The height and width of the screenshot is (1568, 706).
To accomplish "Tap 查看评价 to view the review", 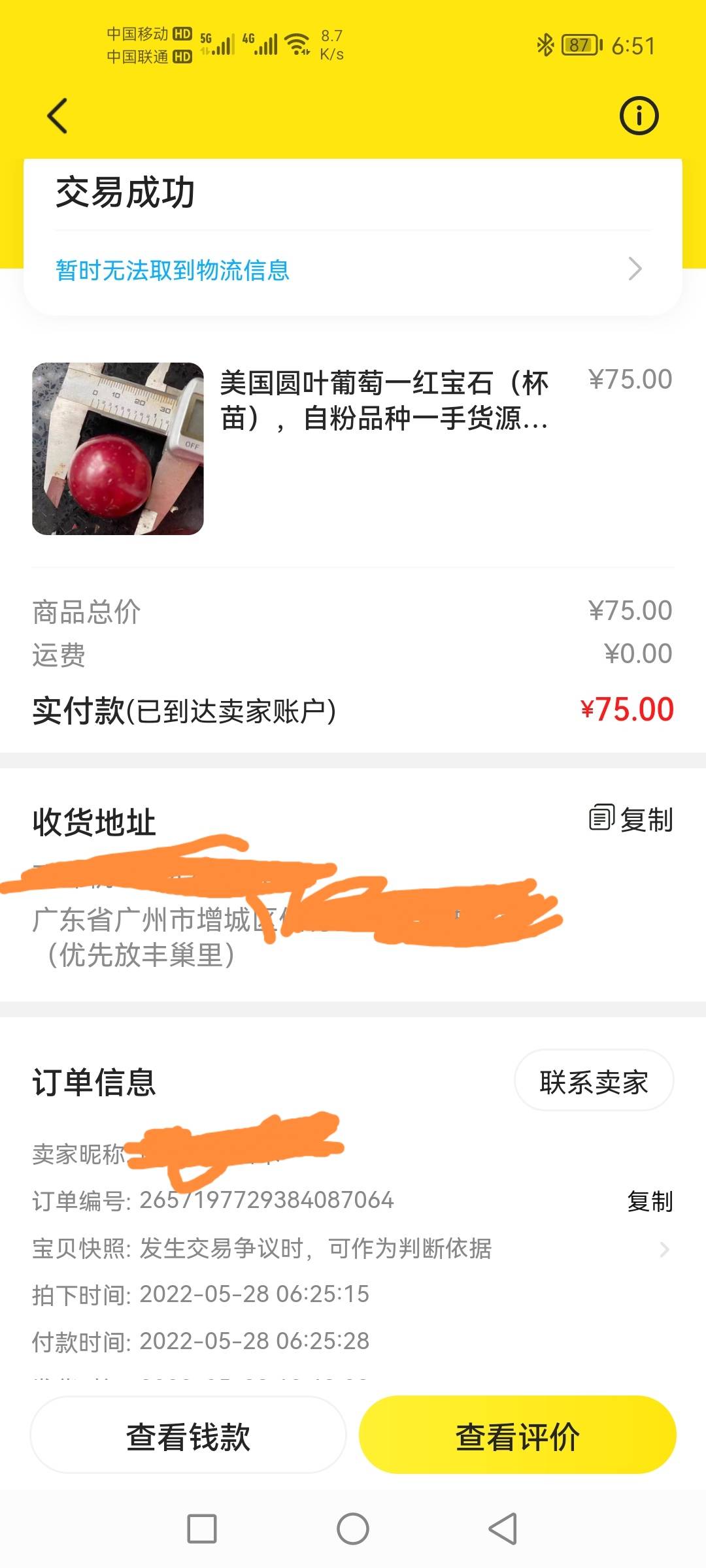I will pos(518,1437).
